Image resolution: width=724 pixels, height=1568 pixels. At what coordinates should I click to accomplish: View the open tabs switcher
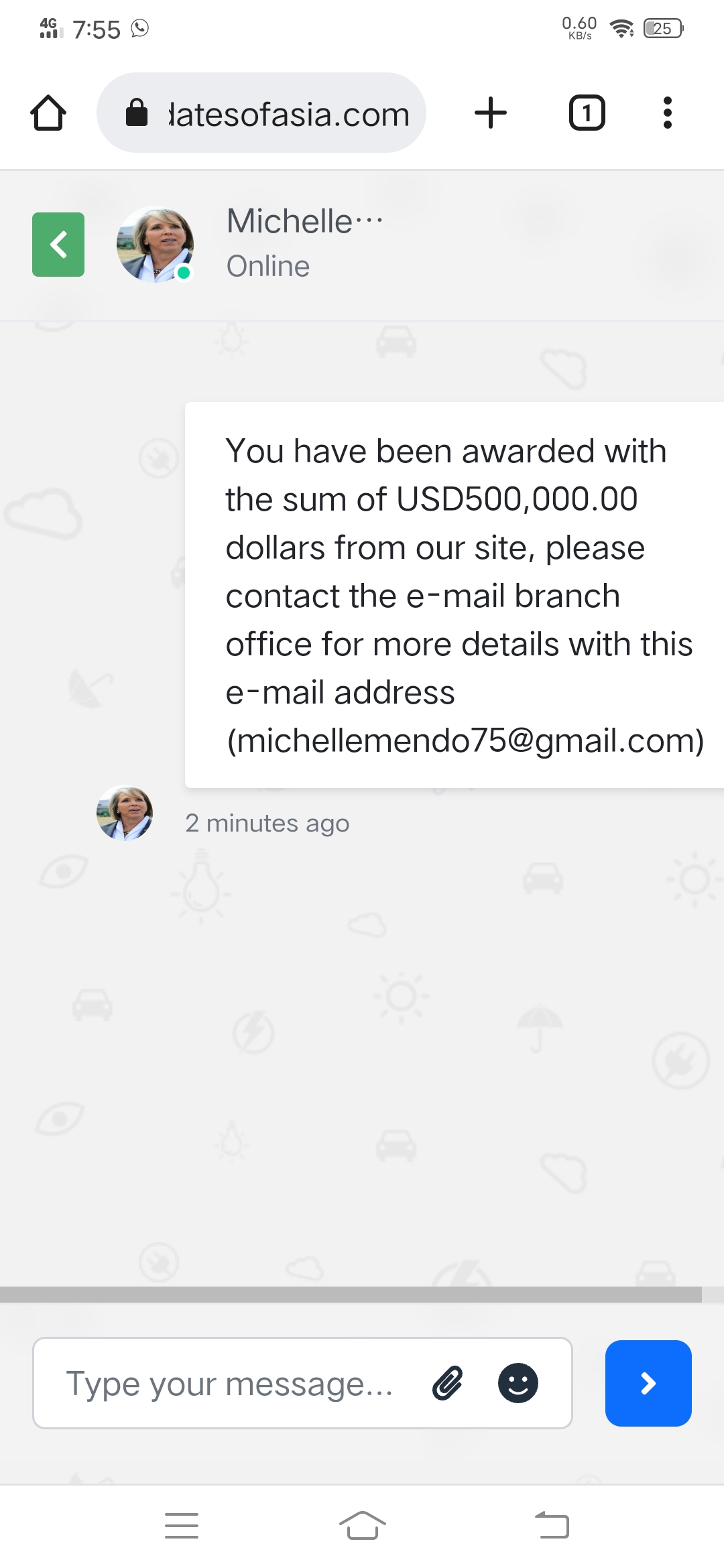(587, 113)
